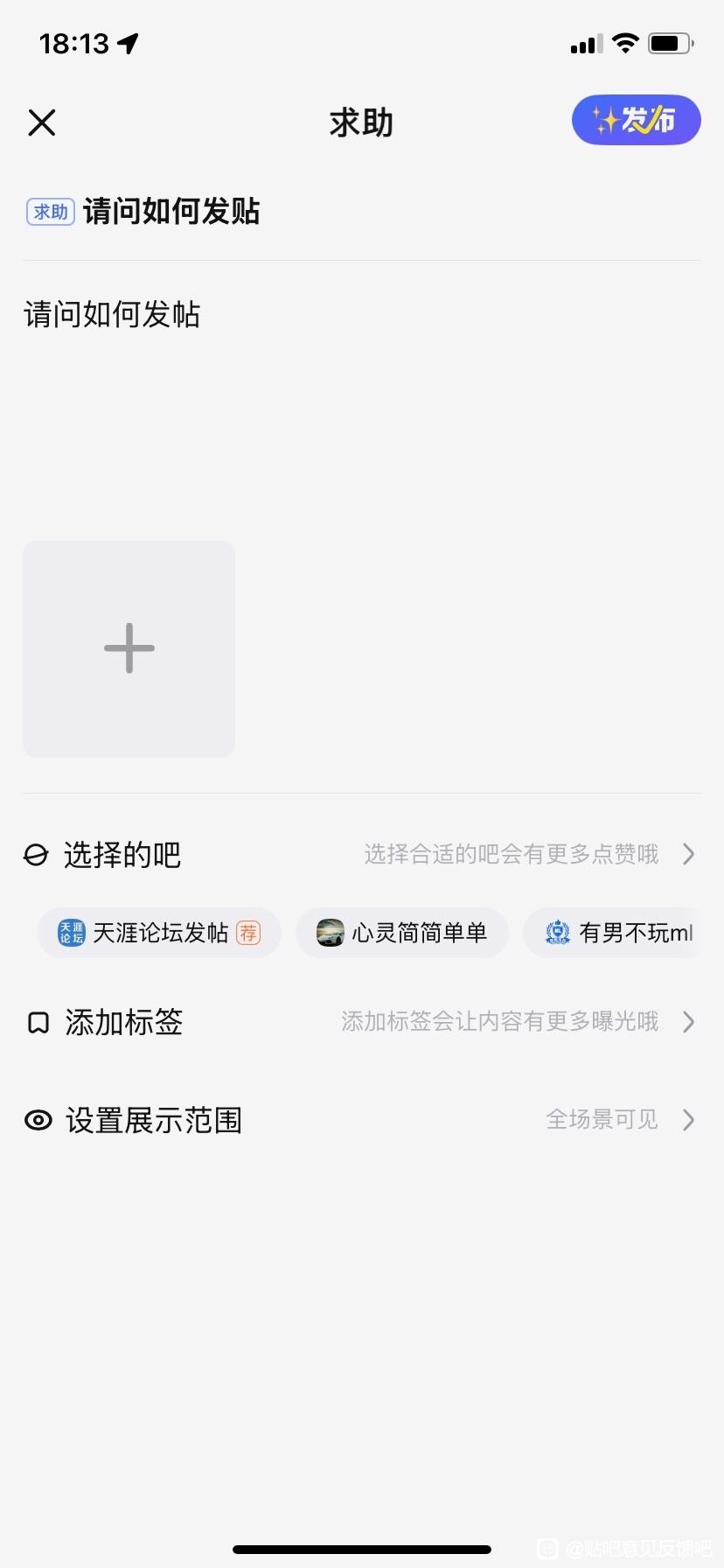Choose the 心灵简简单单 chip

point(402,933)
